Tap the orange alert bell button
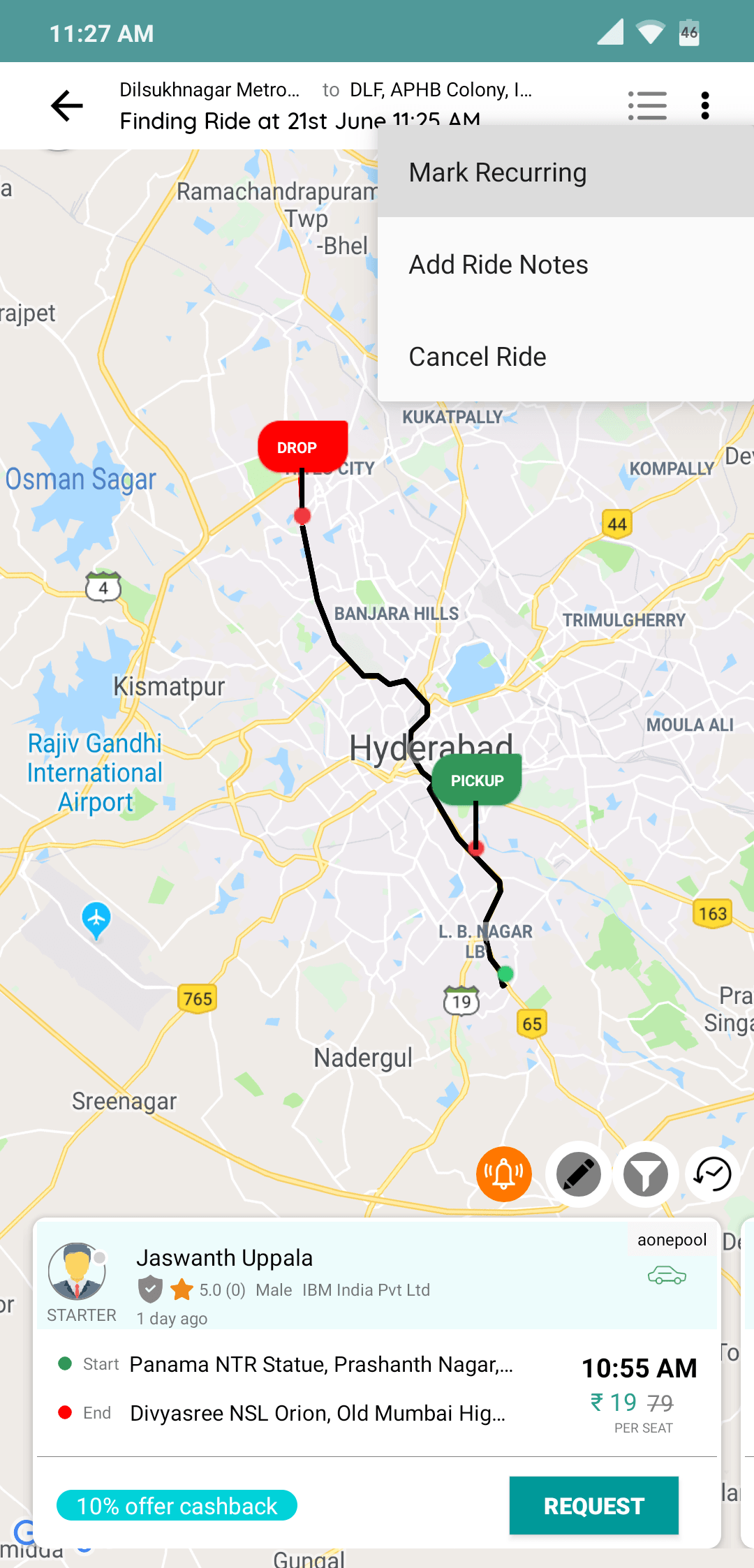The width and height of the screenshot is (754, 1568). [504, 1174]
